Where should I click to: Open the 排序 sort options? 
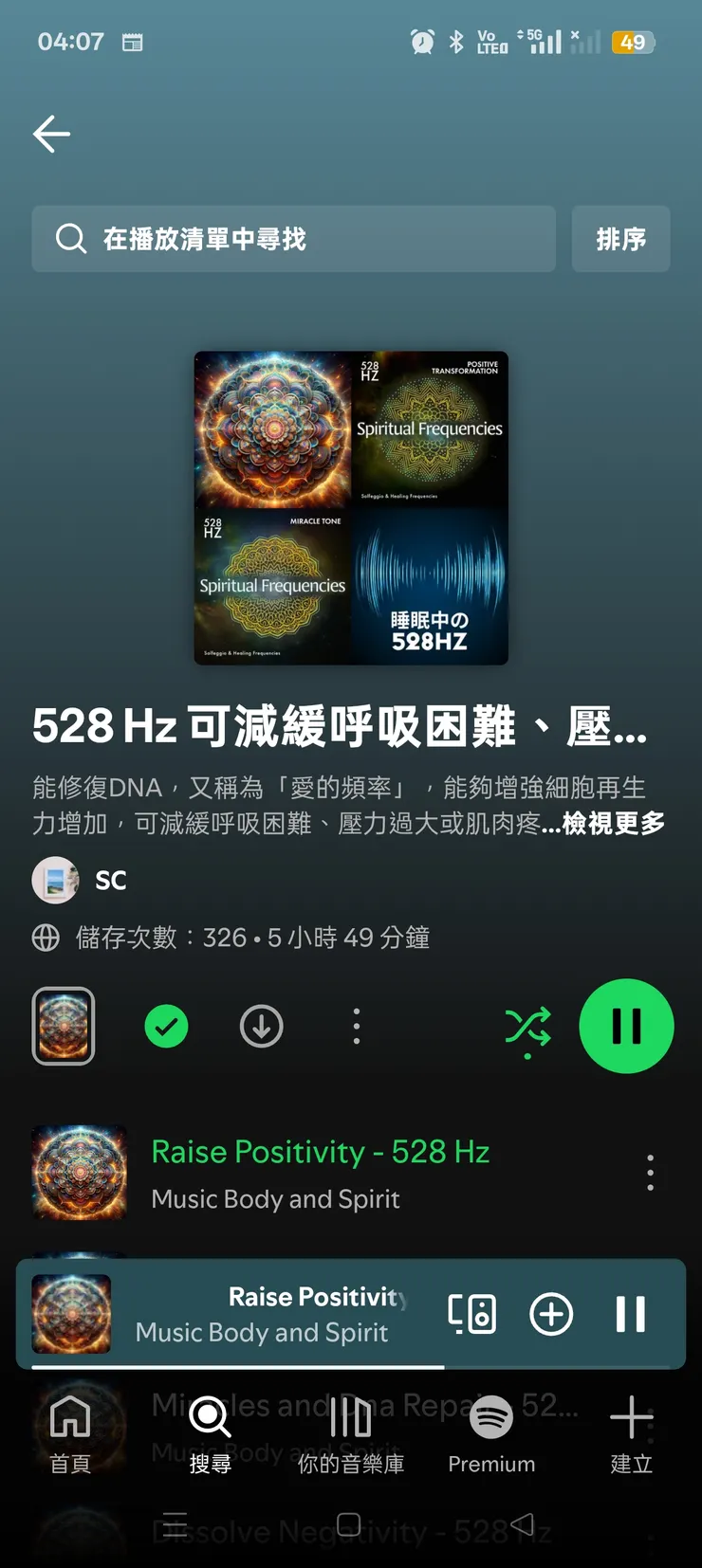click(x=621, y=239)
